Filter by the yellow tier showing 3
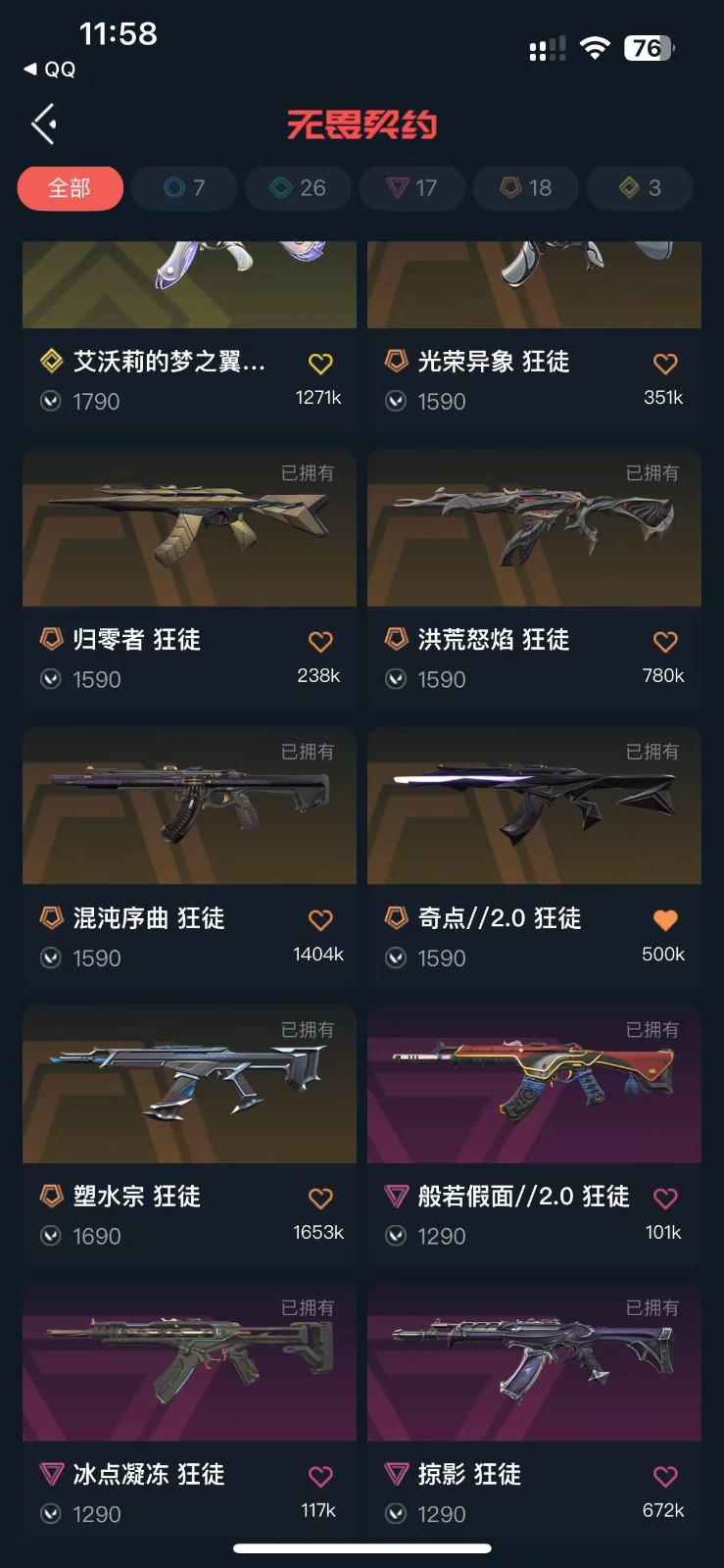The image size is (724, 1568). pyautogui.click(x=640, y=187)
